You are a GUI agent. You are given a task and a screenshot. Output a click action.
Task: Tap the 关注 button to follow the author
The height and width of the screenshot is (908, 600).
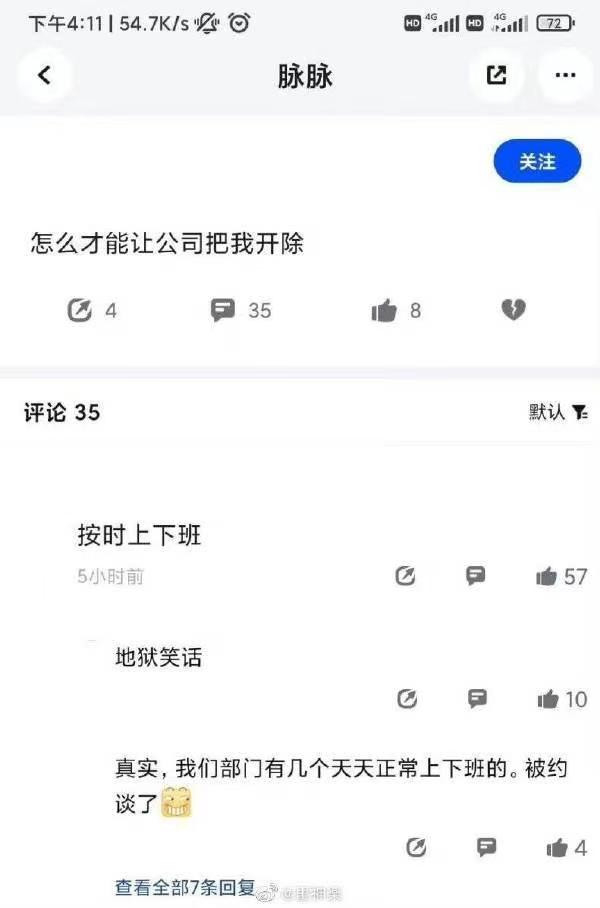click(537, 161)
